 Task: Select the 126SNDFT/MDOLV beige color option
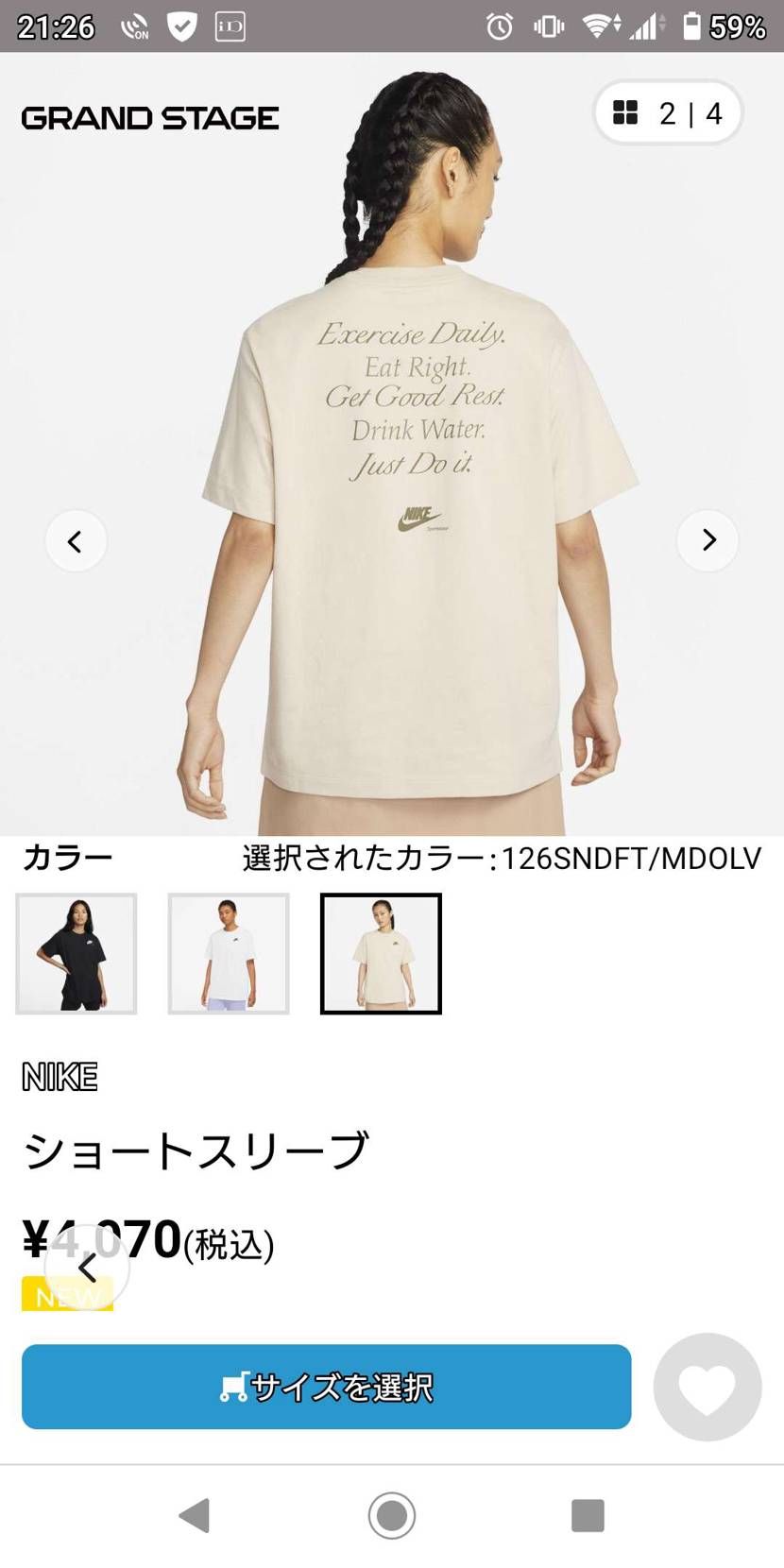(x=381, y=952)
